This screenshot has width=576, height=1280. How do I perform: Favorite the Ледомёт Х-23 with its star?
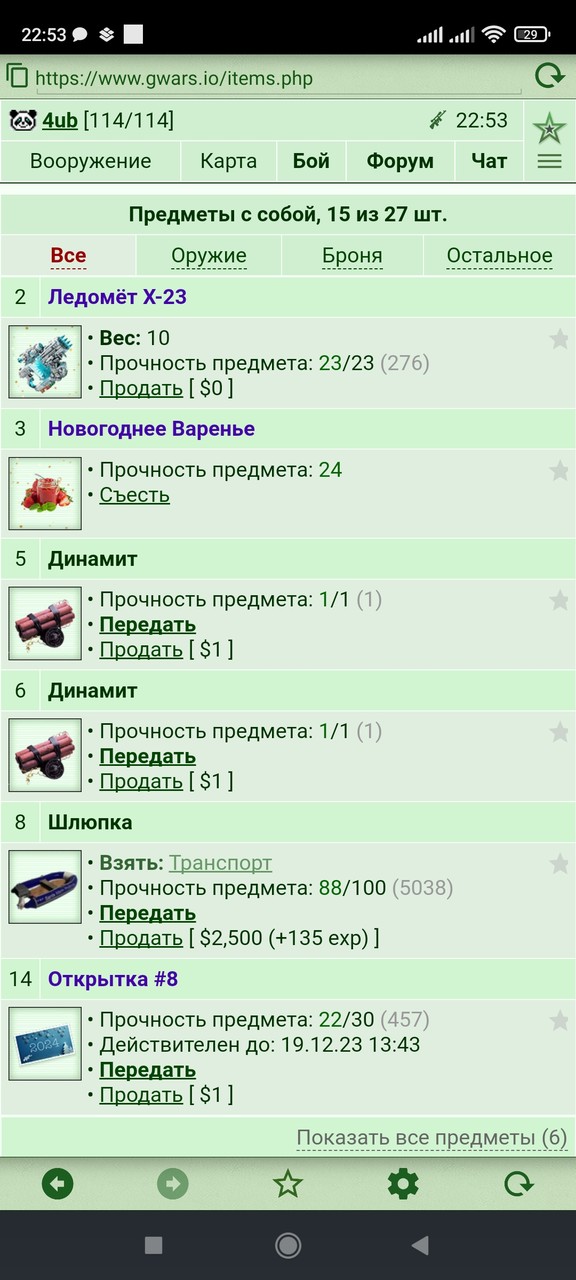pyautogui.click(x=559, y=339)
